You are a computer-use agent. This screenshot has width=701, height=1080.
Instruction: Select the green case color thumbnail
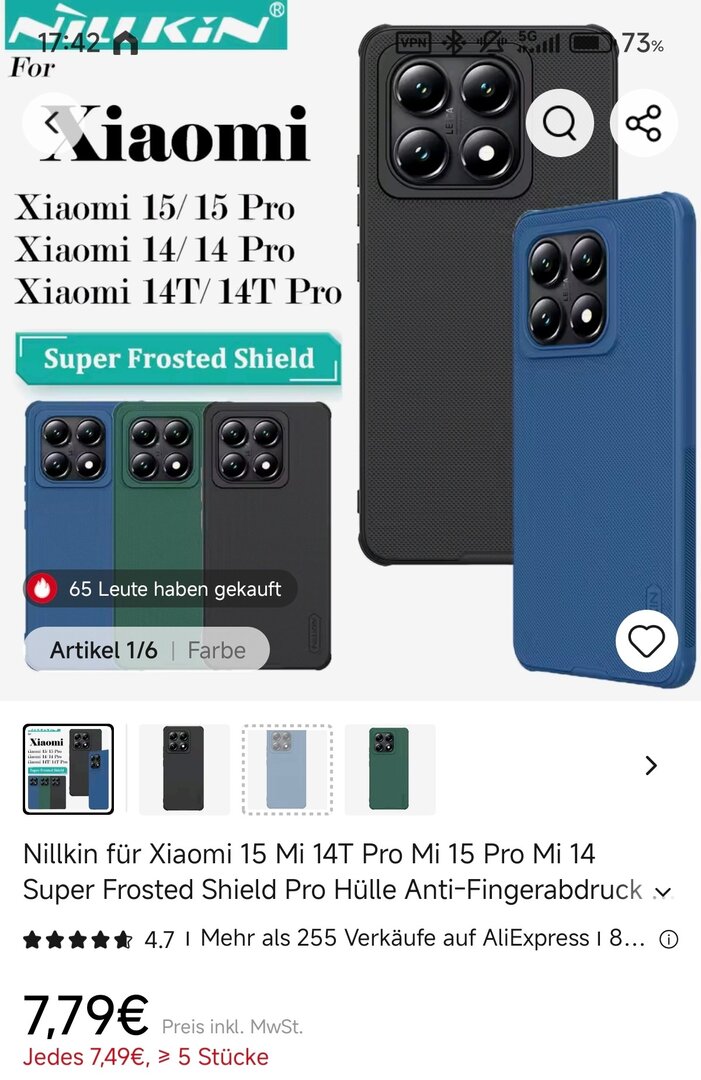click(x=389, y=769)
